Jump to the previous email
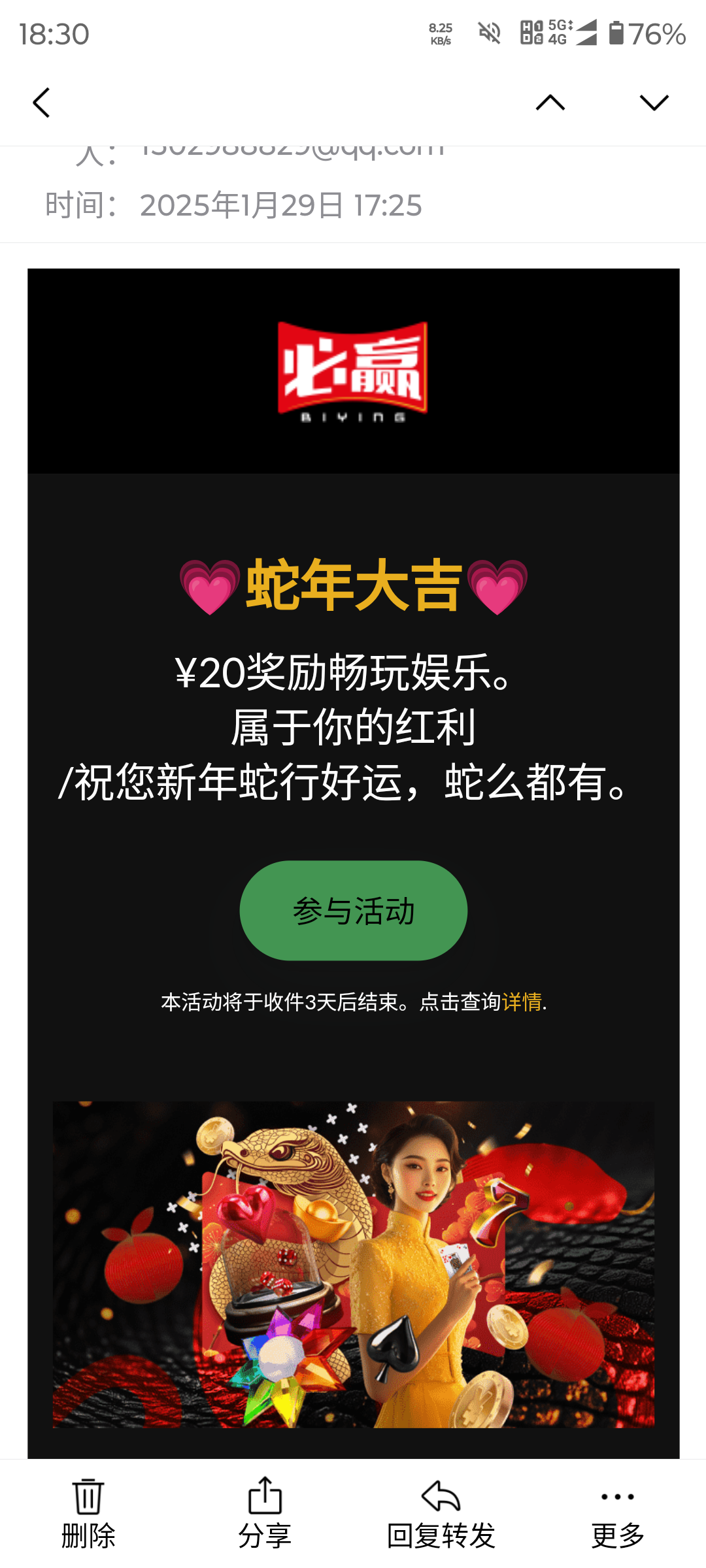Screen dimensions: 706x1568 pos(550,103)
